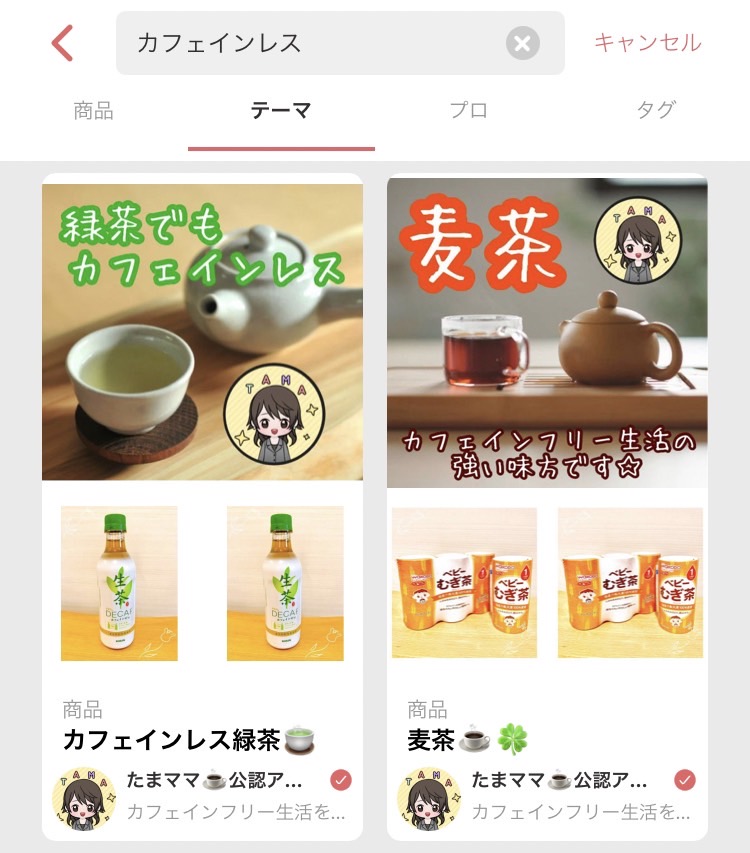This screenshot has width=750, height=853.
Task: Switch to the 商品 tab
Action: pos(93,111)
